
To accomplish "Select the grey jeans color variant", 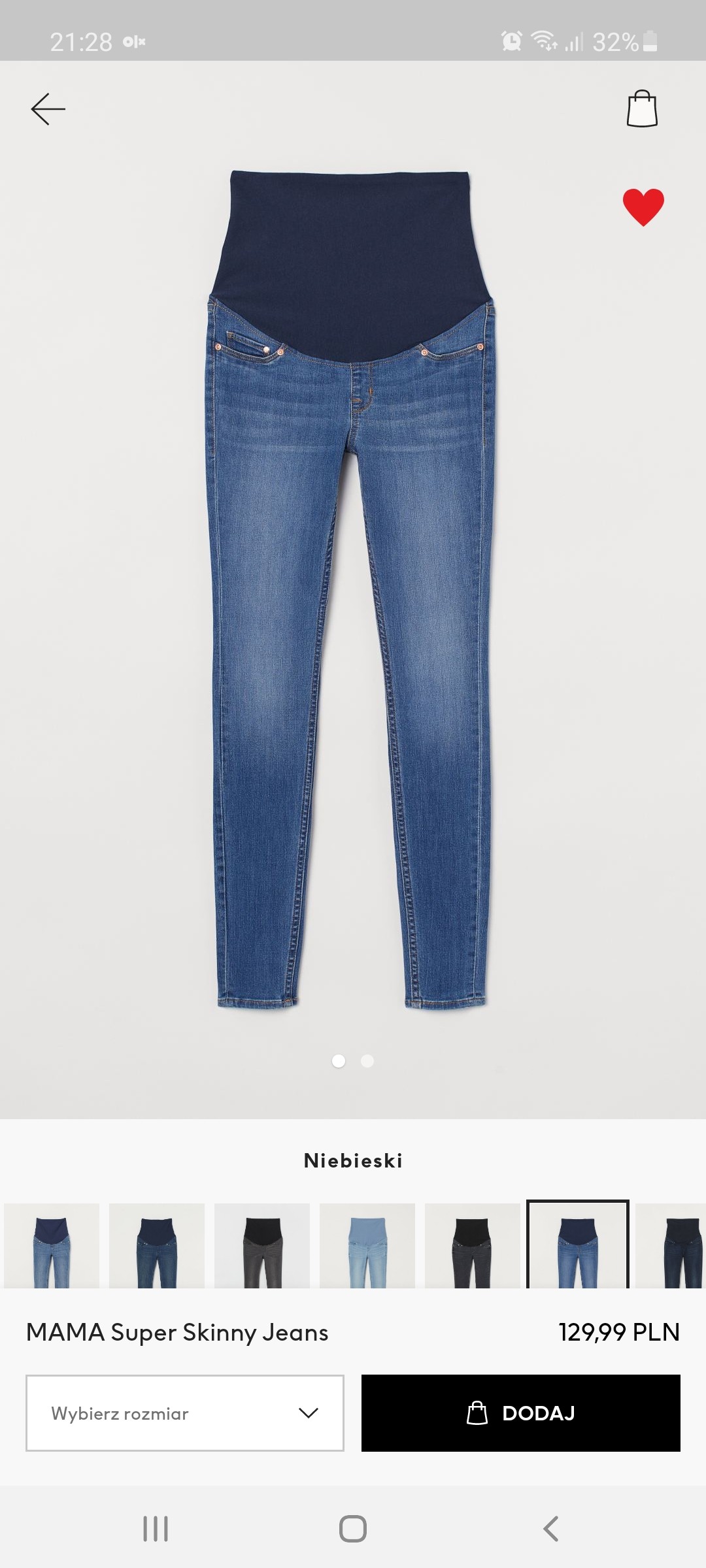I will (262, 1245).
